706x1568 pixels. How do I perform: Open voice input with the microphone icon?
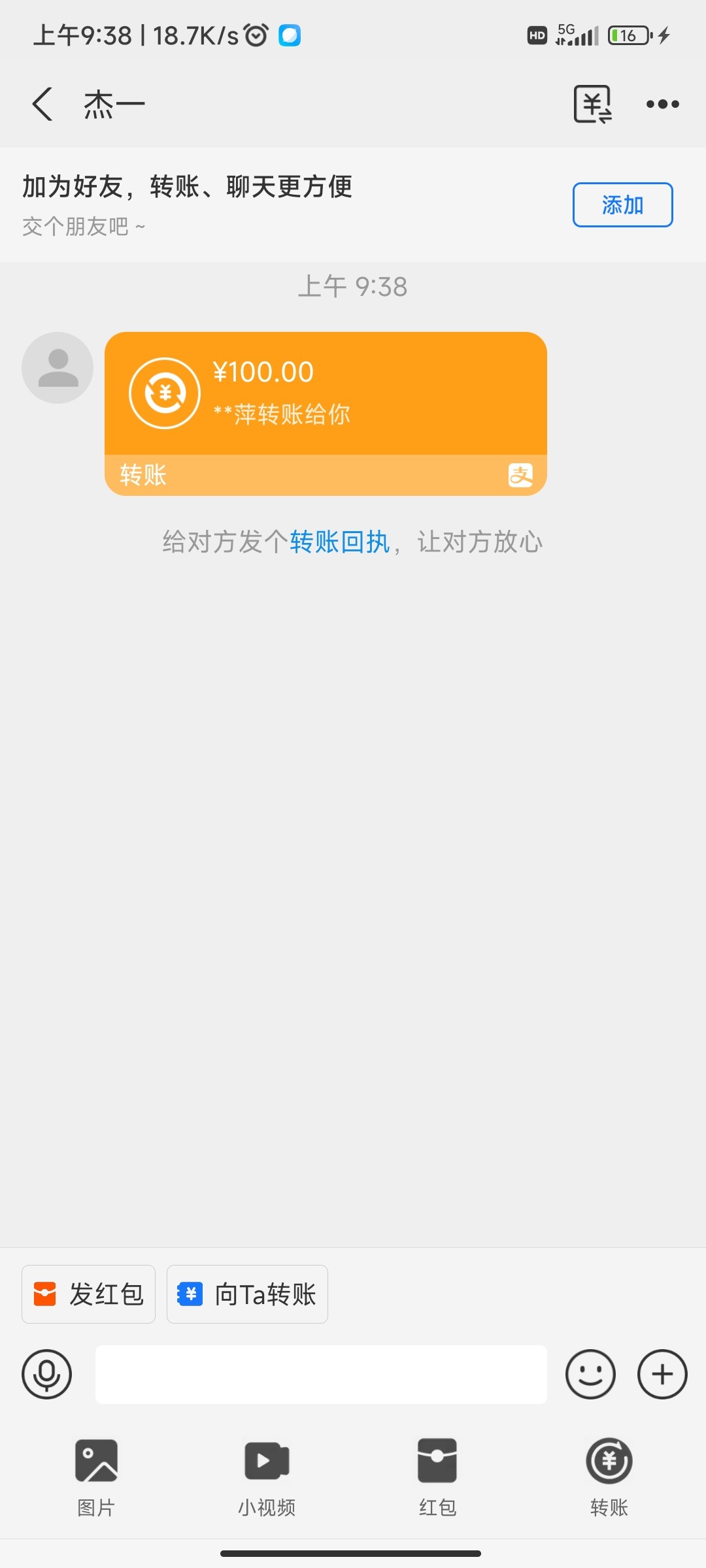pyautogui.click(x=46, y=1374)
